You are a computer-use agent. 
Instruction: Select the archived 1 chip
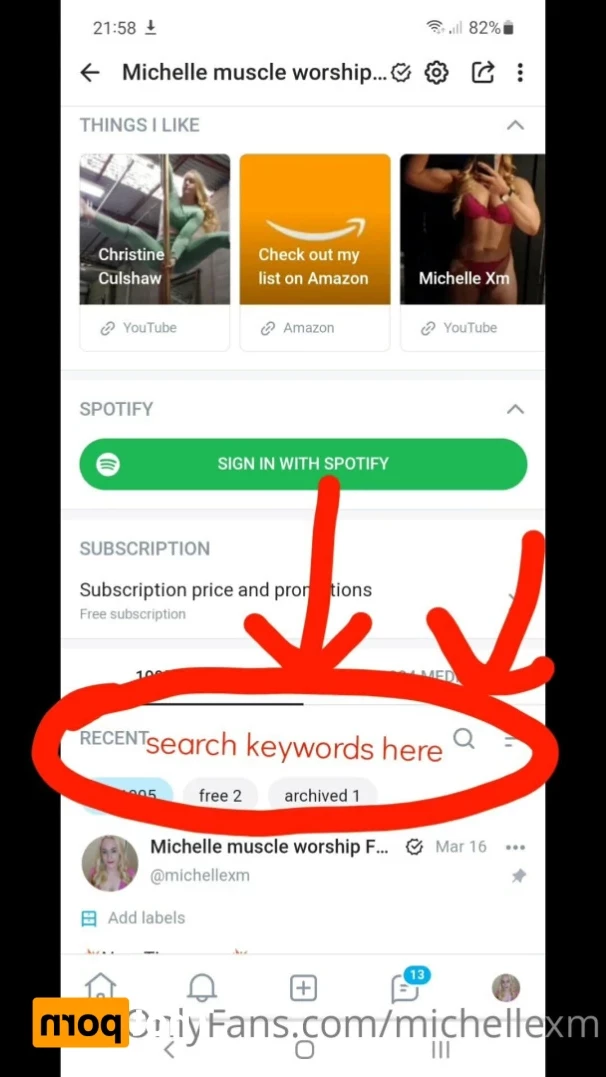click(322, 796)
